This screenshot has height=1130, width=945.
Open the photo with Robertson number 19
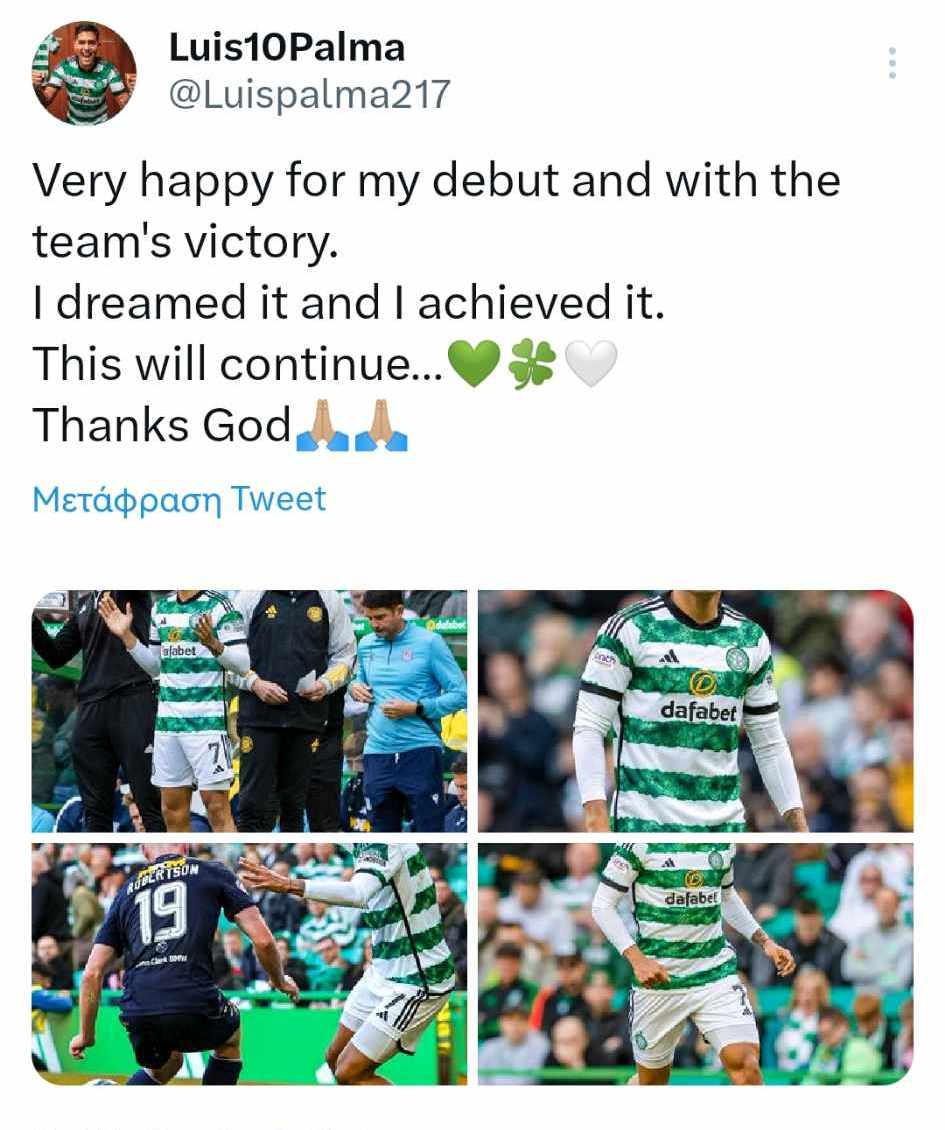click(249, 963)
